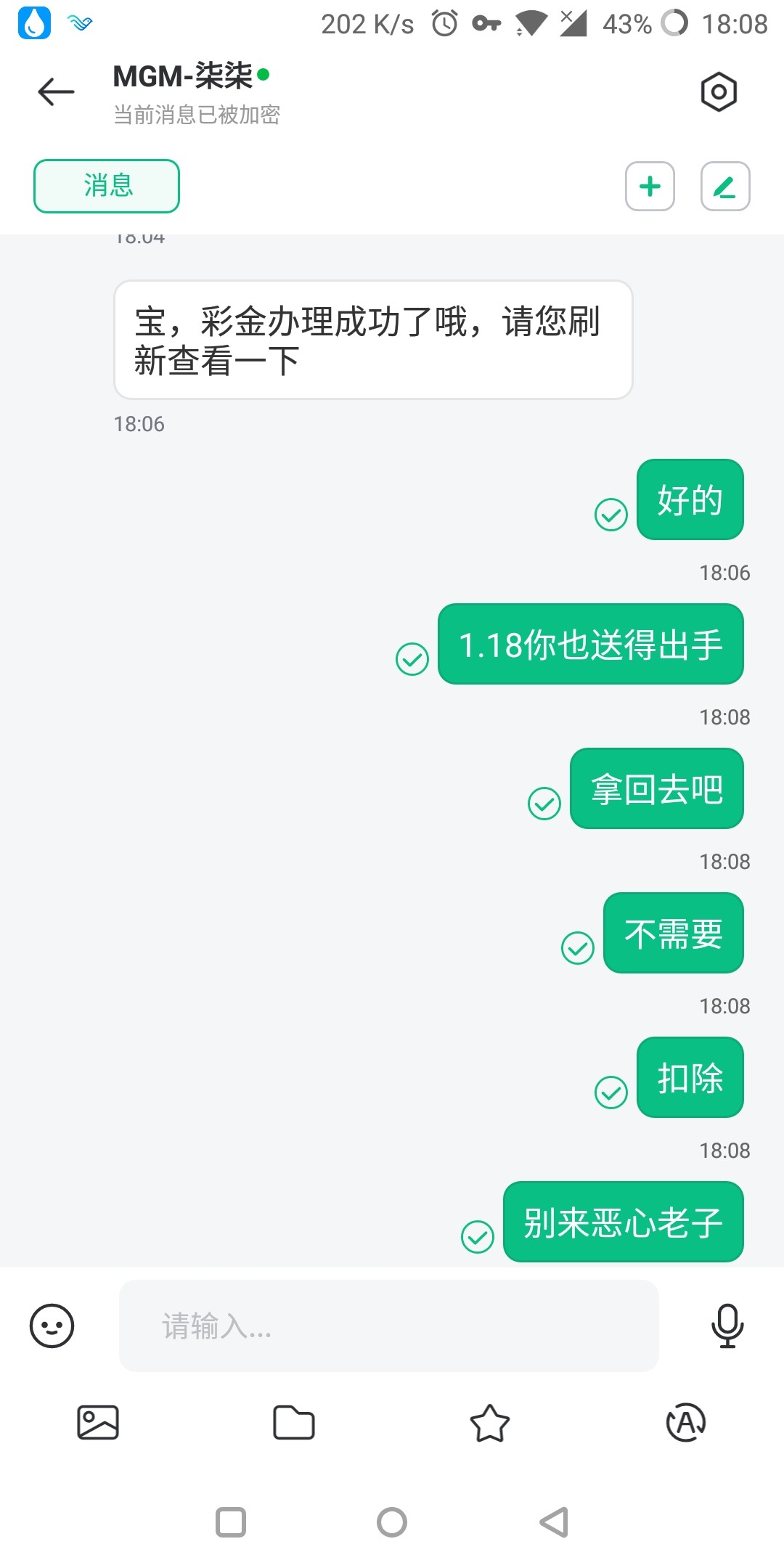Open chat settings hexagon icon
784x1568 pixels.
coord(719,92)
